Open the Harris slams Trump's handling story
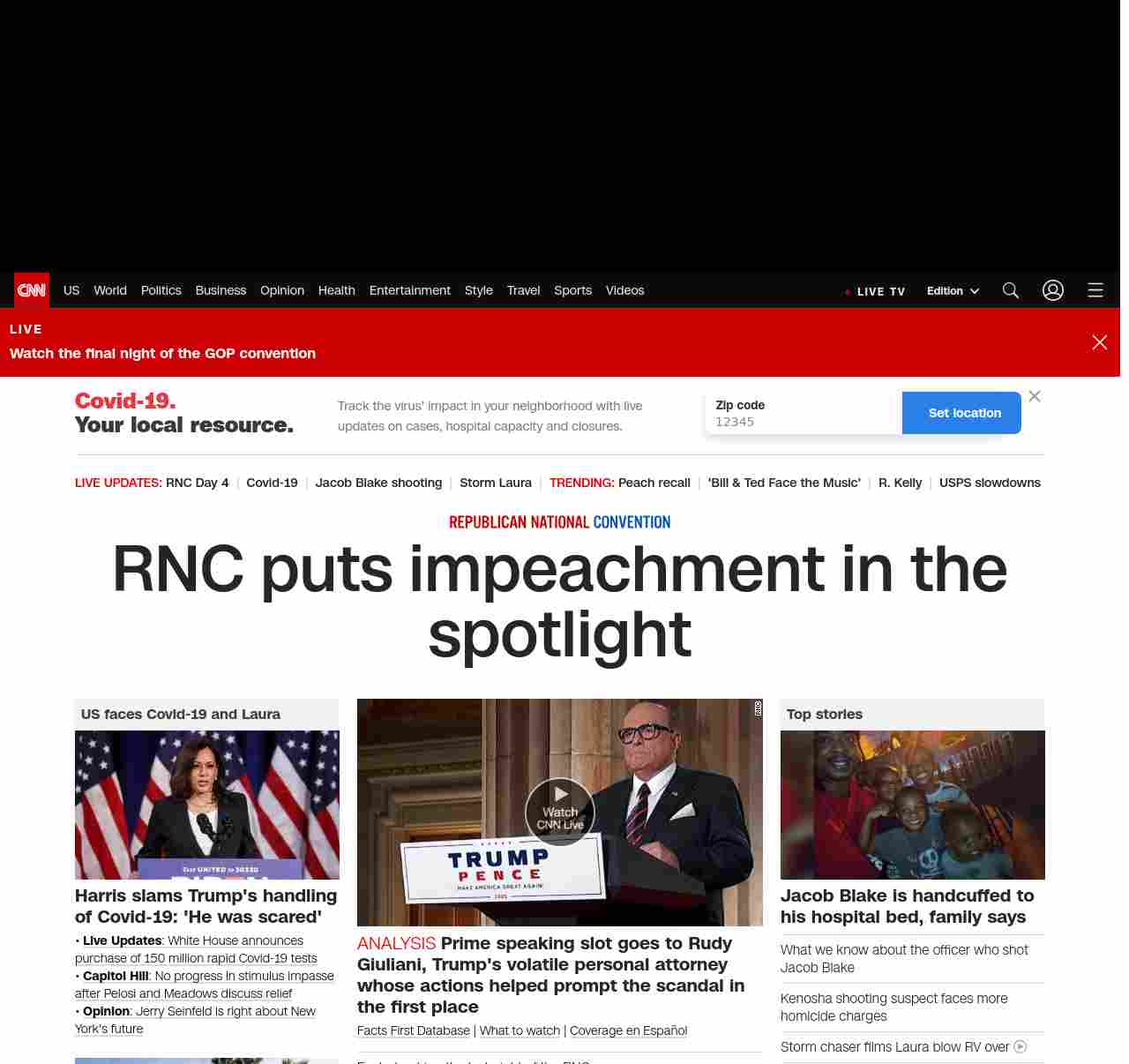 pyautogui.click(x=206, y=906)
